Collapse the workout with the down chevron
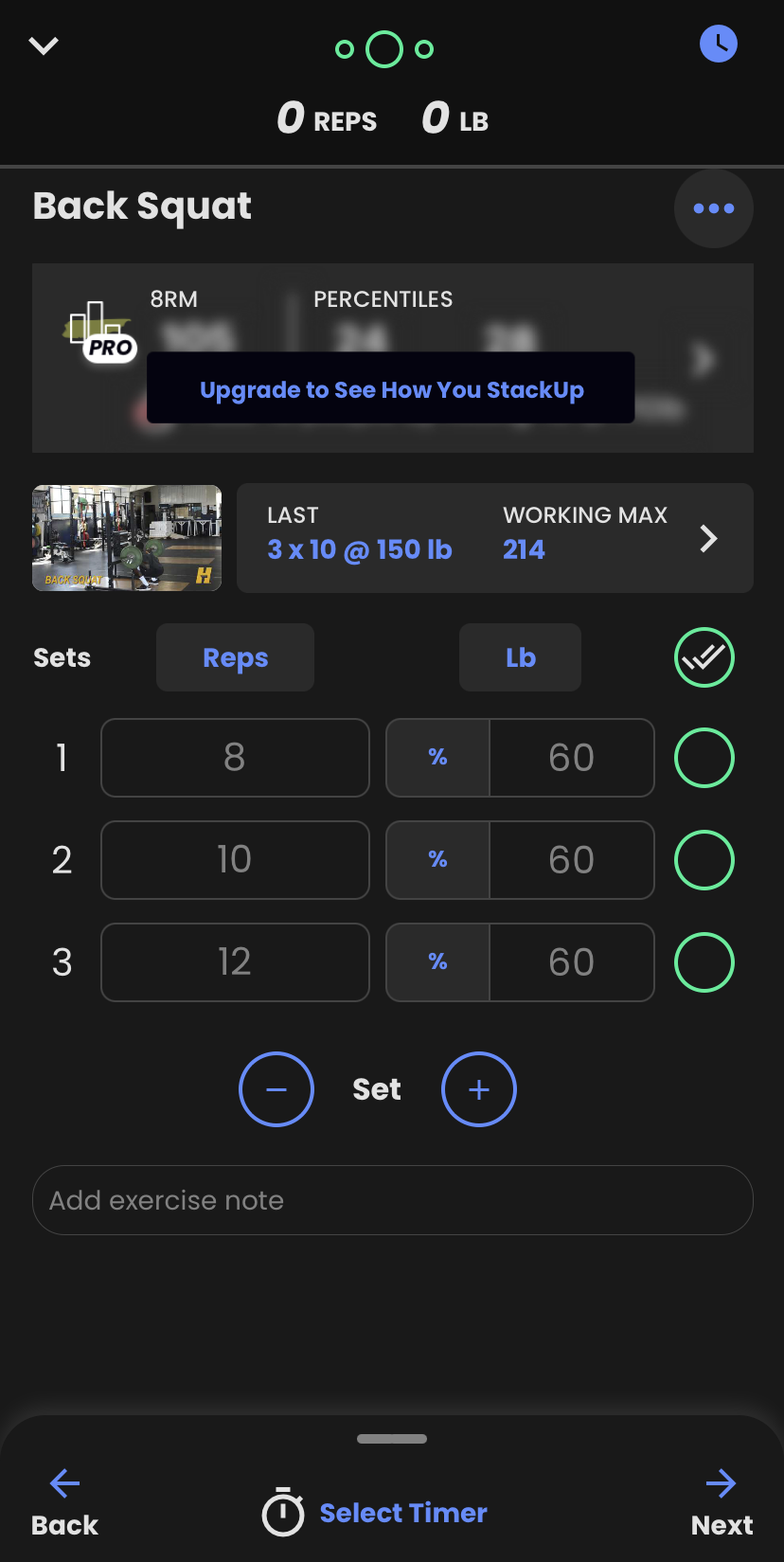Screen dimensions: 784x1562 pyautogui.click(x=44, y=45)
